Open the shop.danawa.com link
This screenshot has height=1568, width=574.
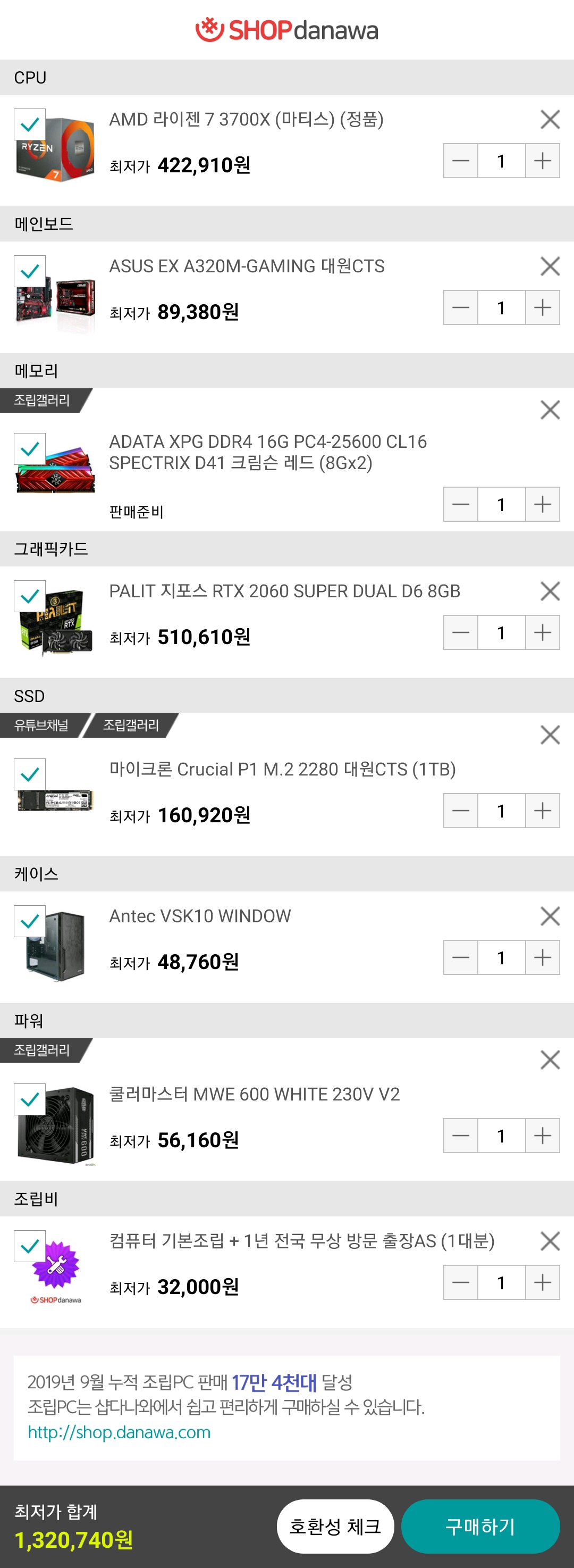point(119,1433)
